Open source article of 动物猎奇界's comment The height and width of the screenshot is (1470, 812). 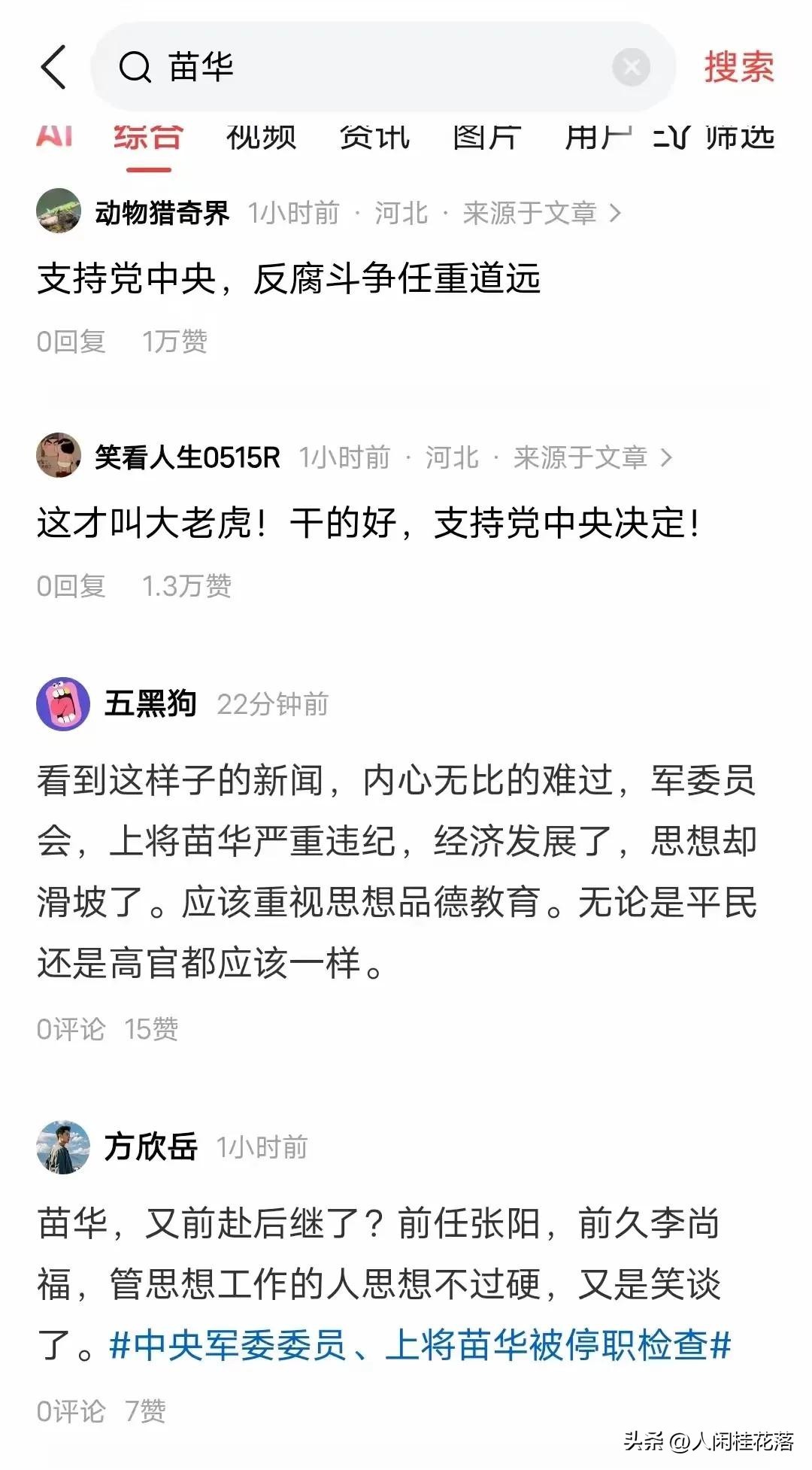point(541,213)
